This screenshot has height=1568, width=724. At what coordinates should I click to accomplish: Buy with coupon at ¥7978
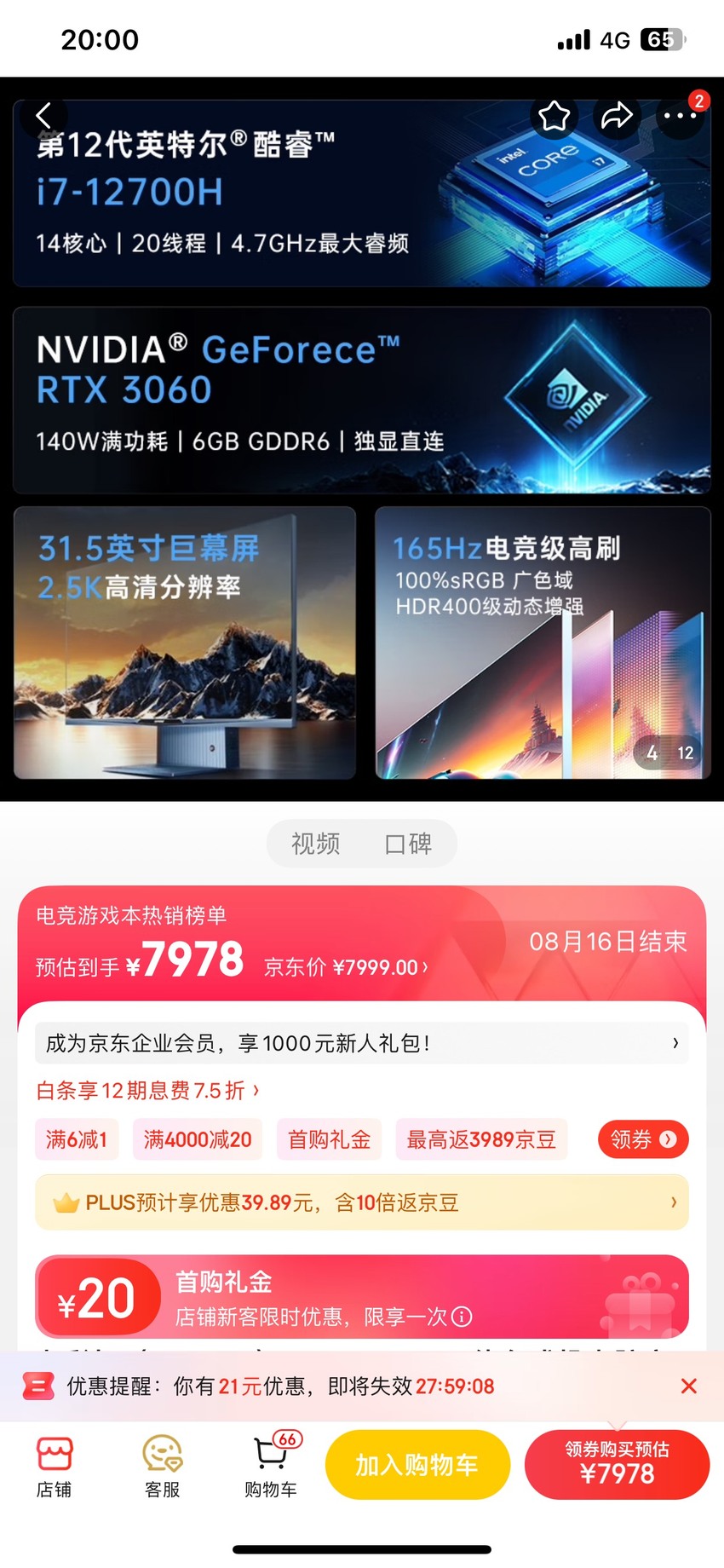(617, 1465)
